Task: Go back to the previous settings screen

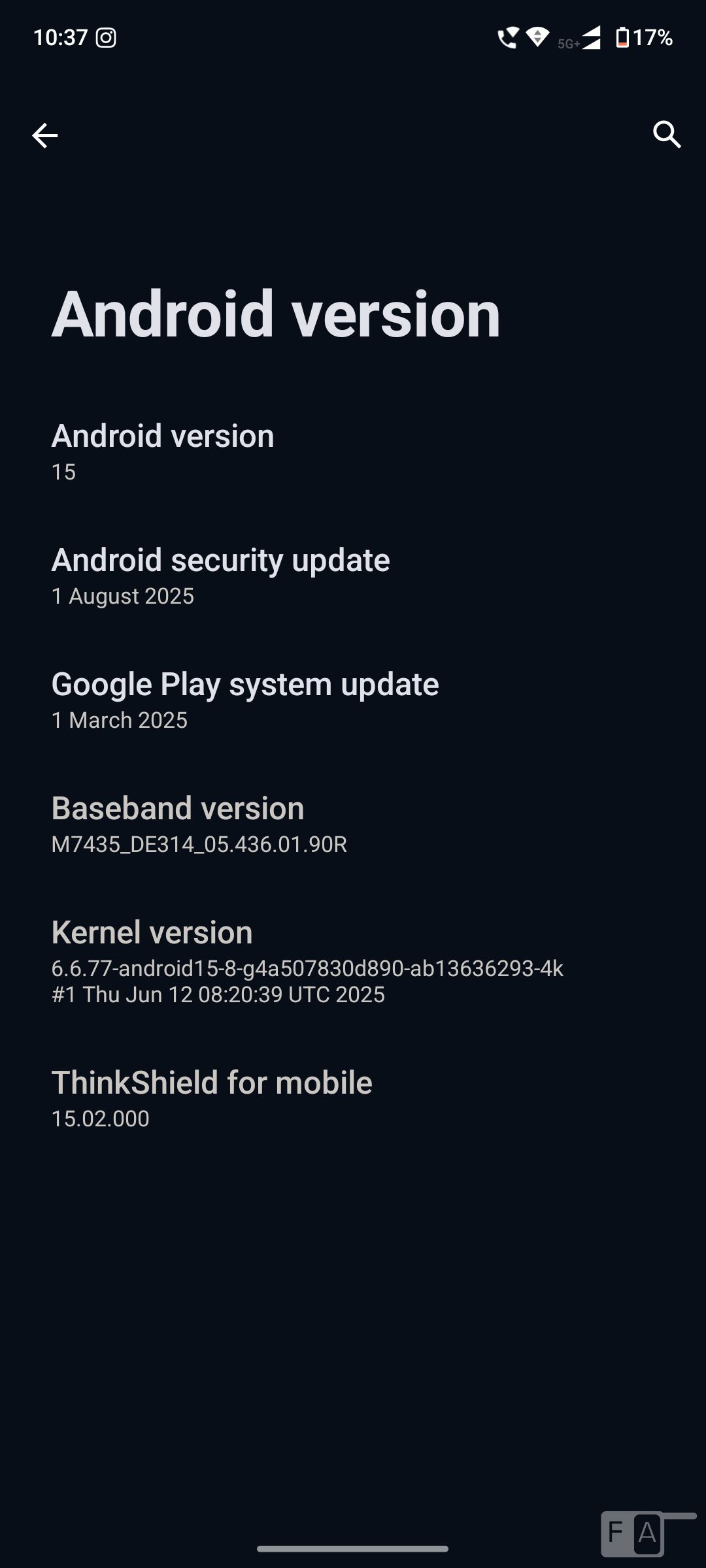Action: tap(44, 135)
